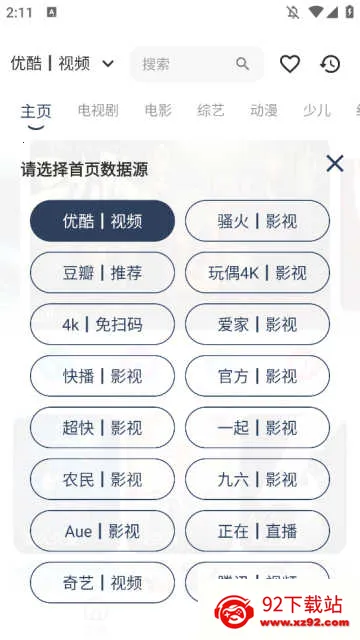Choose the 官方｜影视 source

click(x=257, y=376)
